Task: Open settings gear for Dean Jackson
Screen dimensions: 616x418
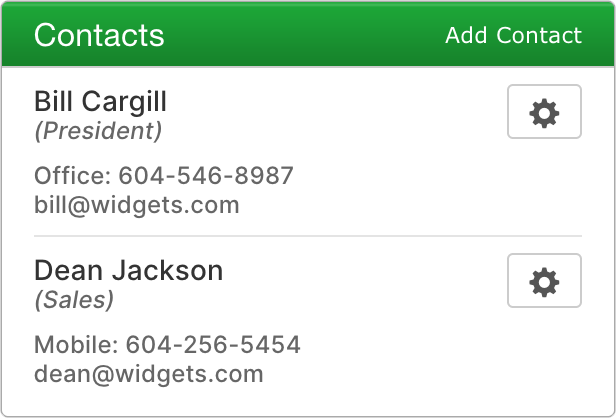Action: pyautogui.click(x=544, y=282)
